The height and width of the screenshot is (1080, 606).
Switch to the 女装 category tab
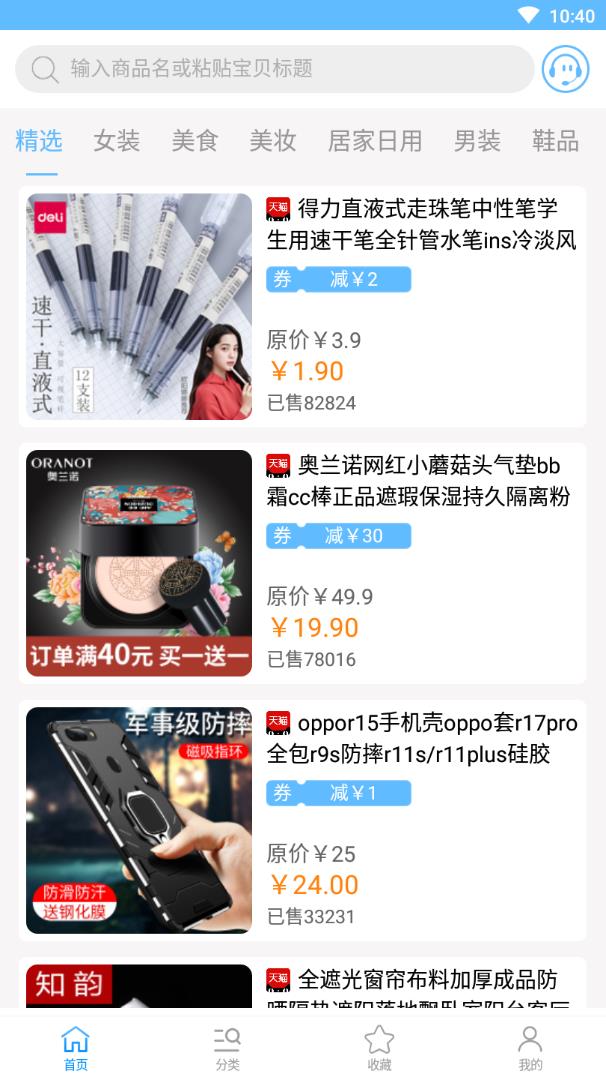pyautogui.click(x=117, y=141)
